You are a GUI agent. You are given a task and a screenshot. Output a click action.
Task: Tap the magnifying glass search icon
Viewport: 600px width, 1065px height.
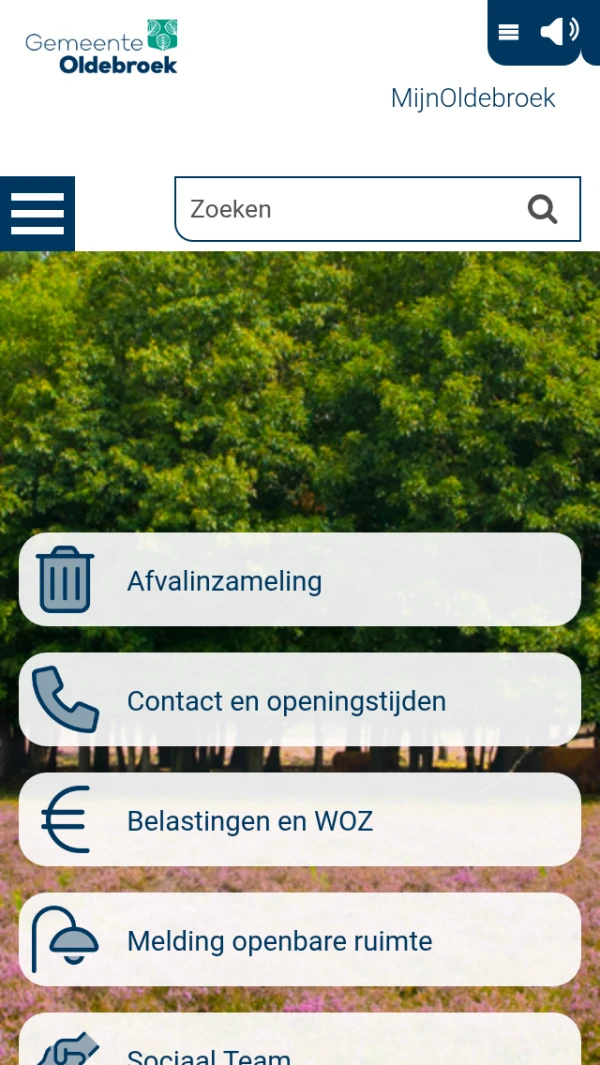[542, 209]
